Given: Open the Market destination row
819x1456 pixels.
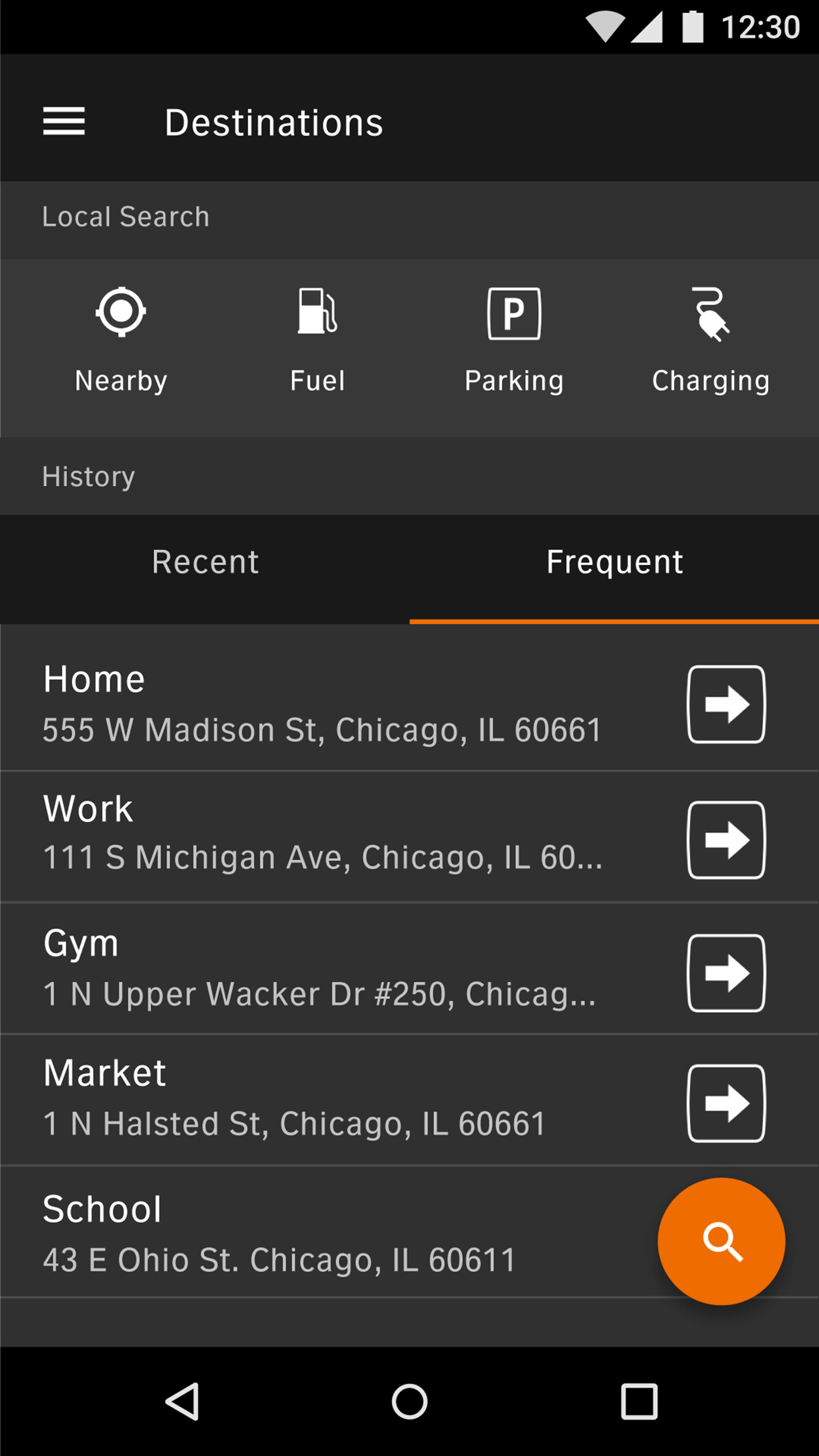Looking at the screenshot, I should tap(323, 1098).
